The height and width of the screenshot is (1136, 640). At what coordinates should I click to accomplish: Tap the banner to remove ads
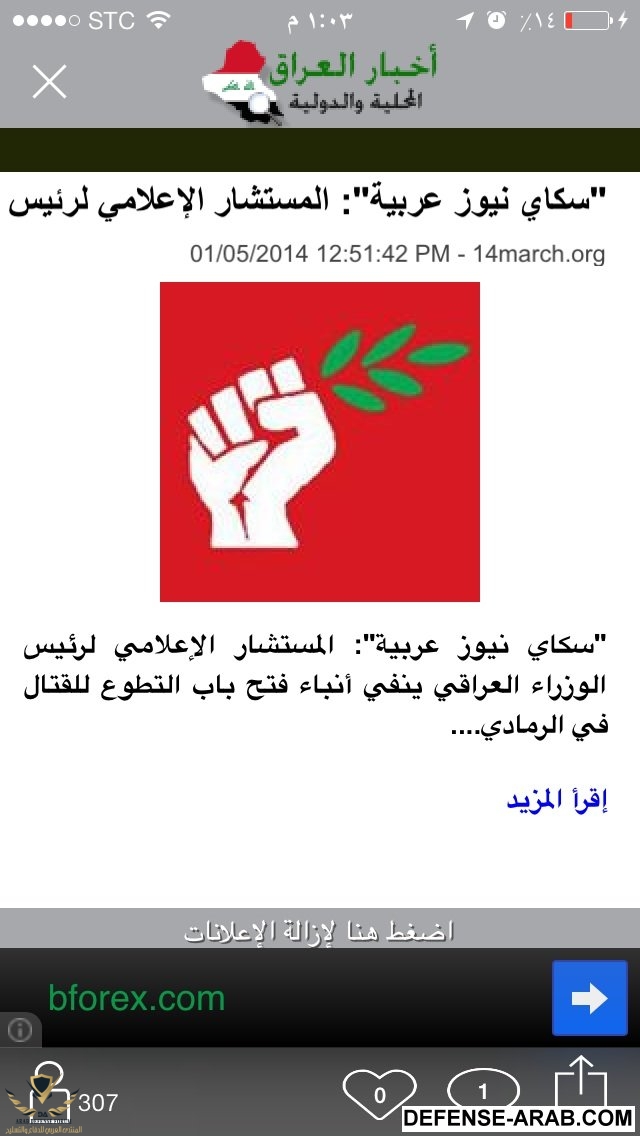coord(320,932)
